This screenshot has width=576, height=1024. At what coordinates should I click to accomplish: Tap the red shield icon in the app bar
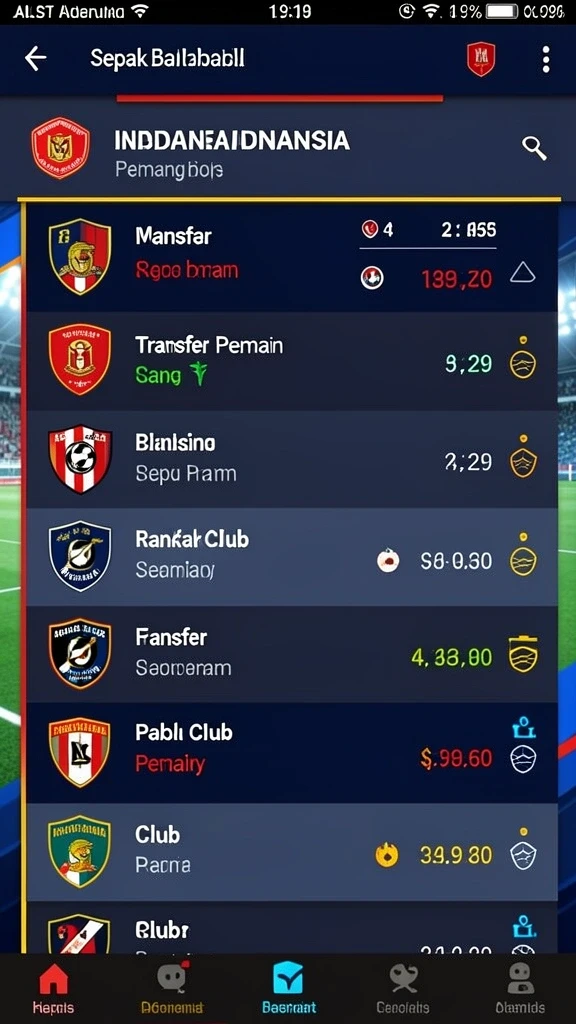481,59
